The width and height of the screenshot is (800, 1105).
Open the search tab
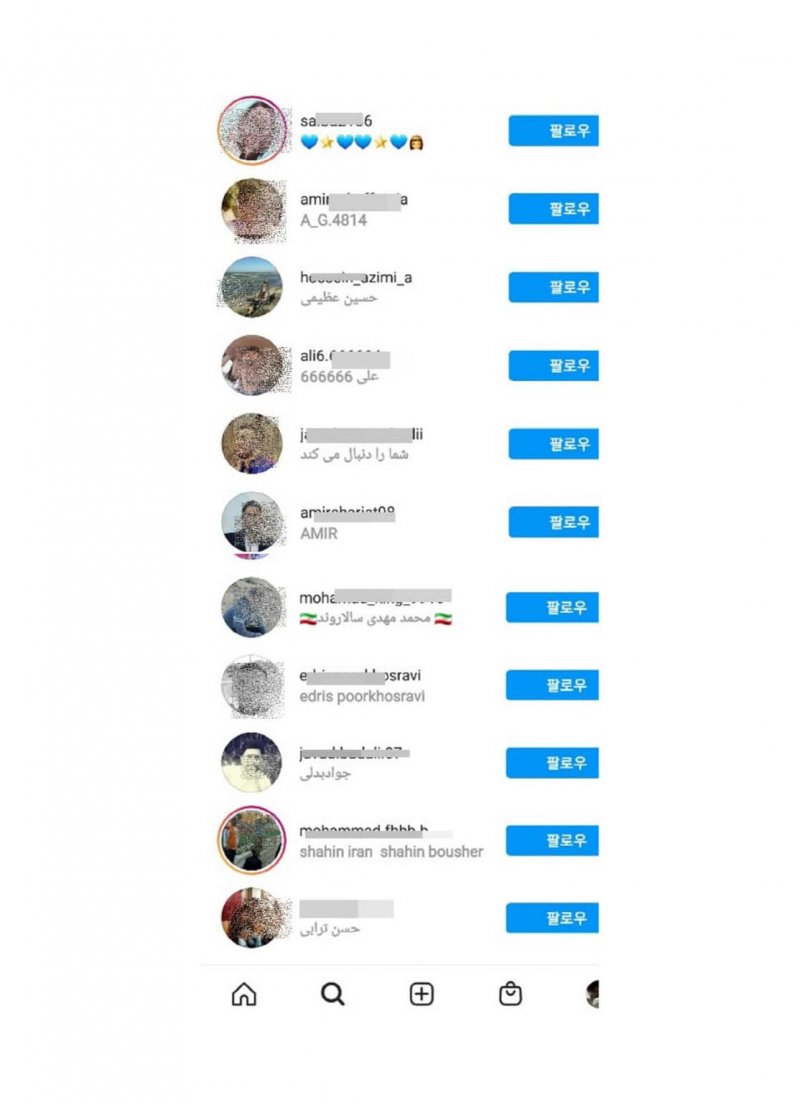point(332,994)
